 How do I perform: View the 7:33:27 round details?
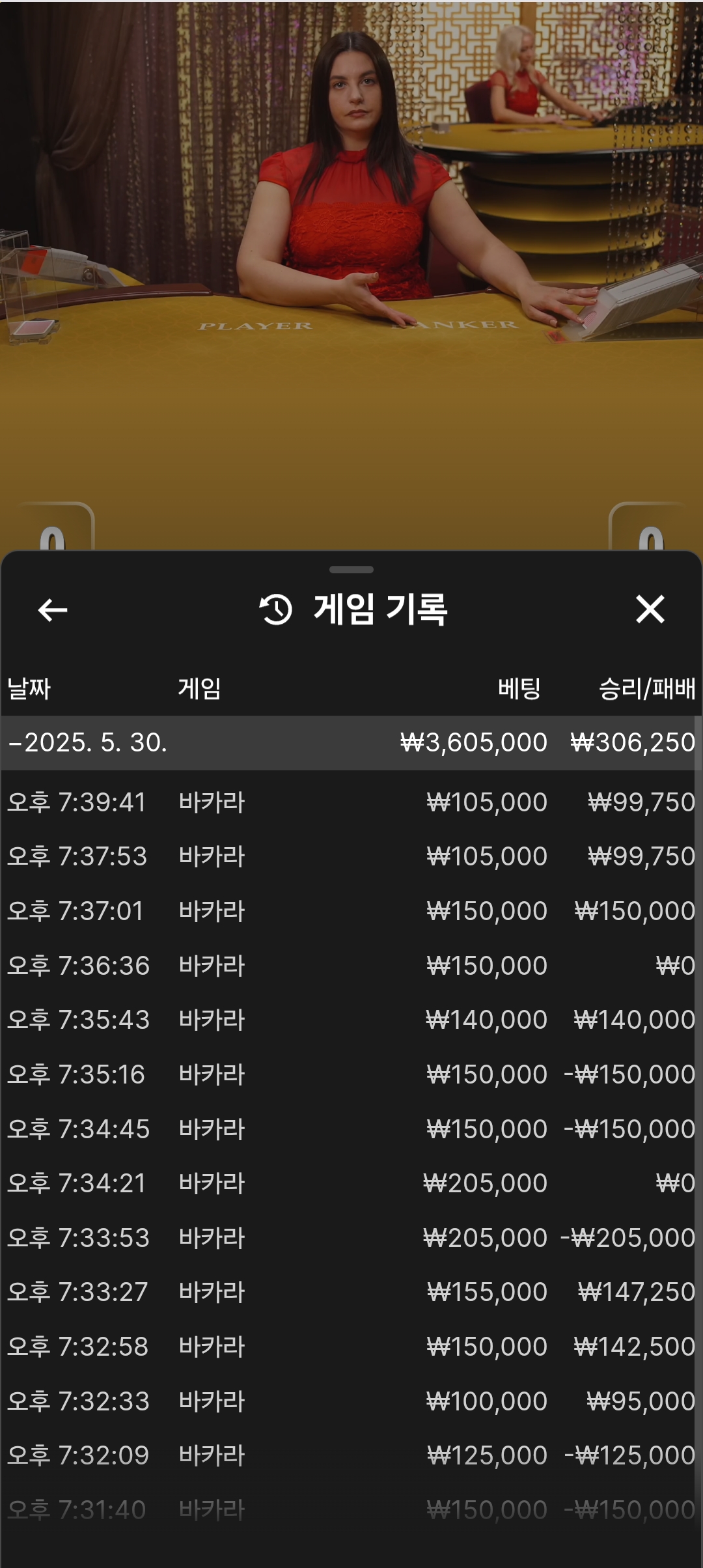point(351,1292)
